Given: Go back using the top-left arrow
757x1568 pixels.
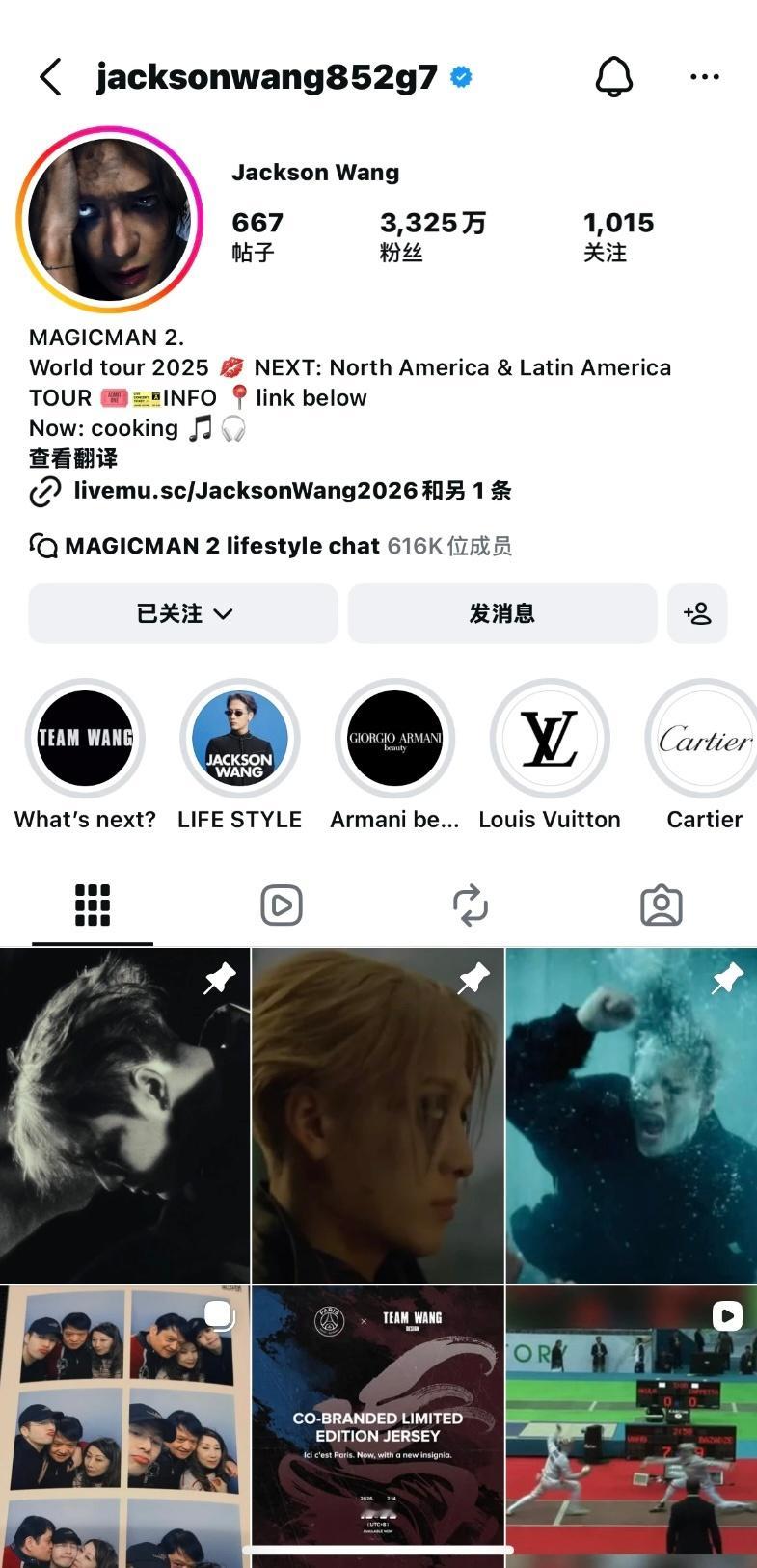Looking at the screenshot, I should [51, 77].
